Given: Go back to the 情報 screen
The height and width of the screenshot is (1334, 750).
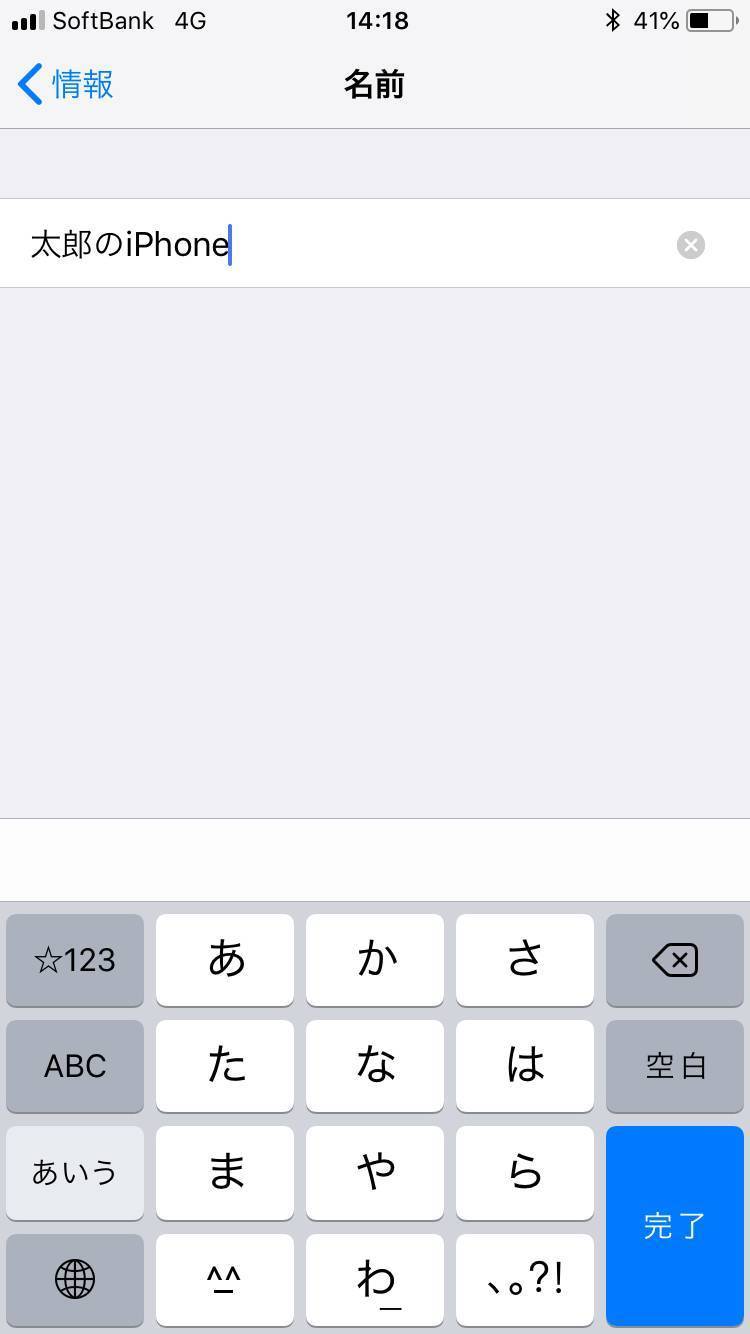Looking at the screenshot, I should pyautogui.click(x=66, y=85).
